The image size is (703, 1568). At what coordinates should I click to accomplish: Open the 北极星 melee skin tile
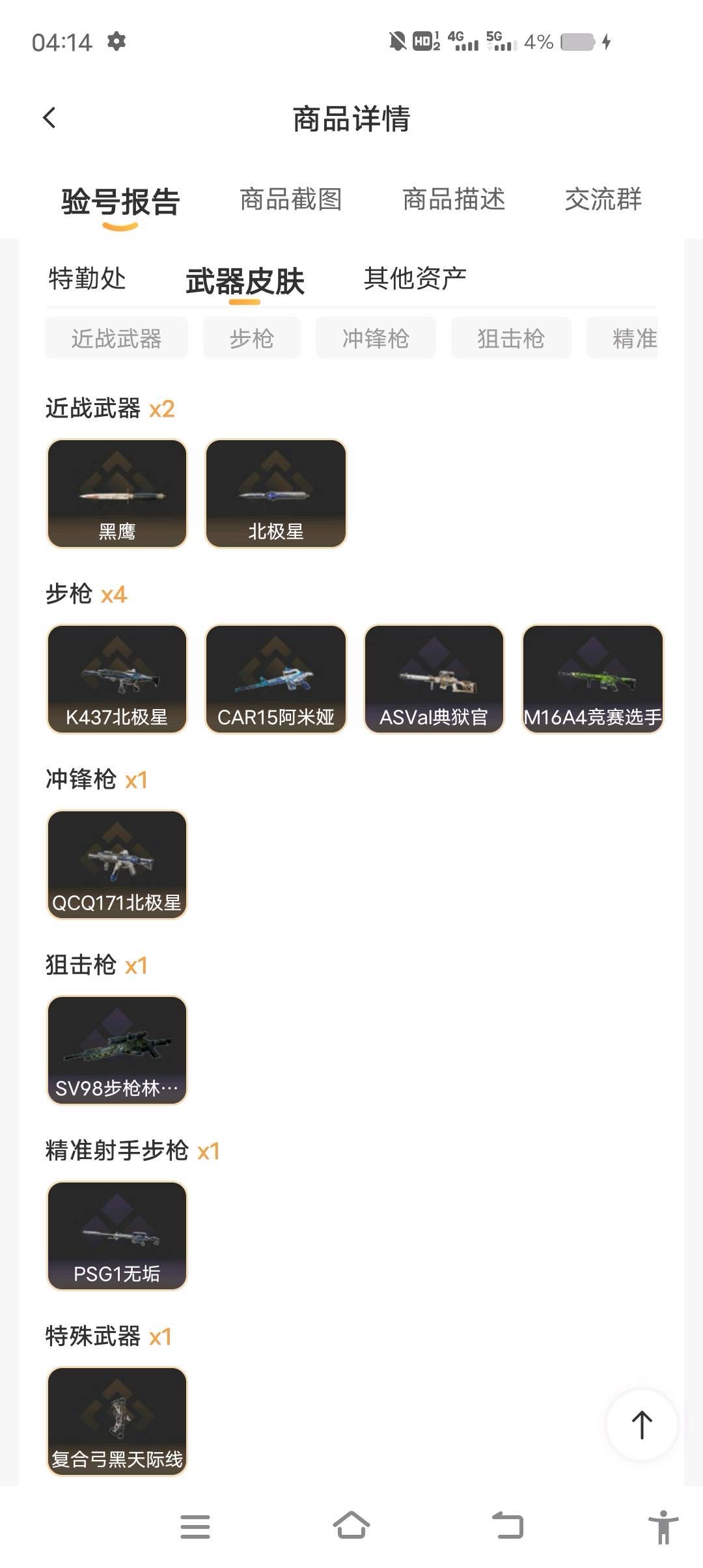tap(276, 494)
